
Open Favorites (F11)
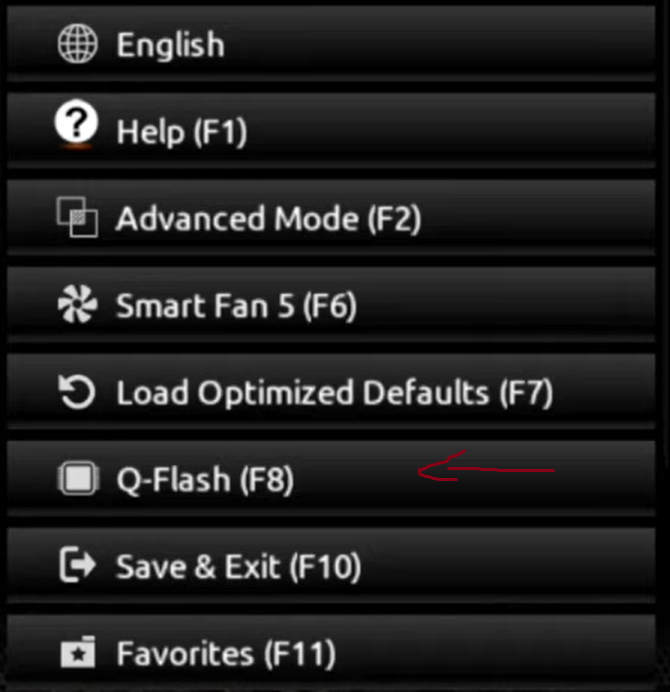click(x=225, y=654)
